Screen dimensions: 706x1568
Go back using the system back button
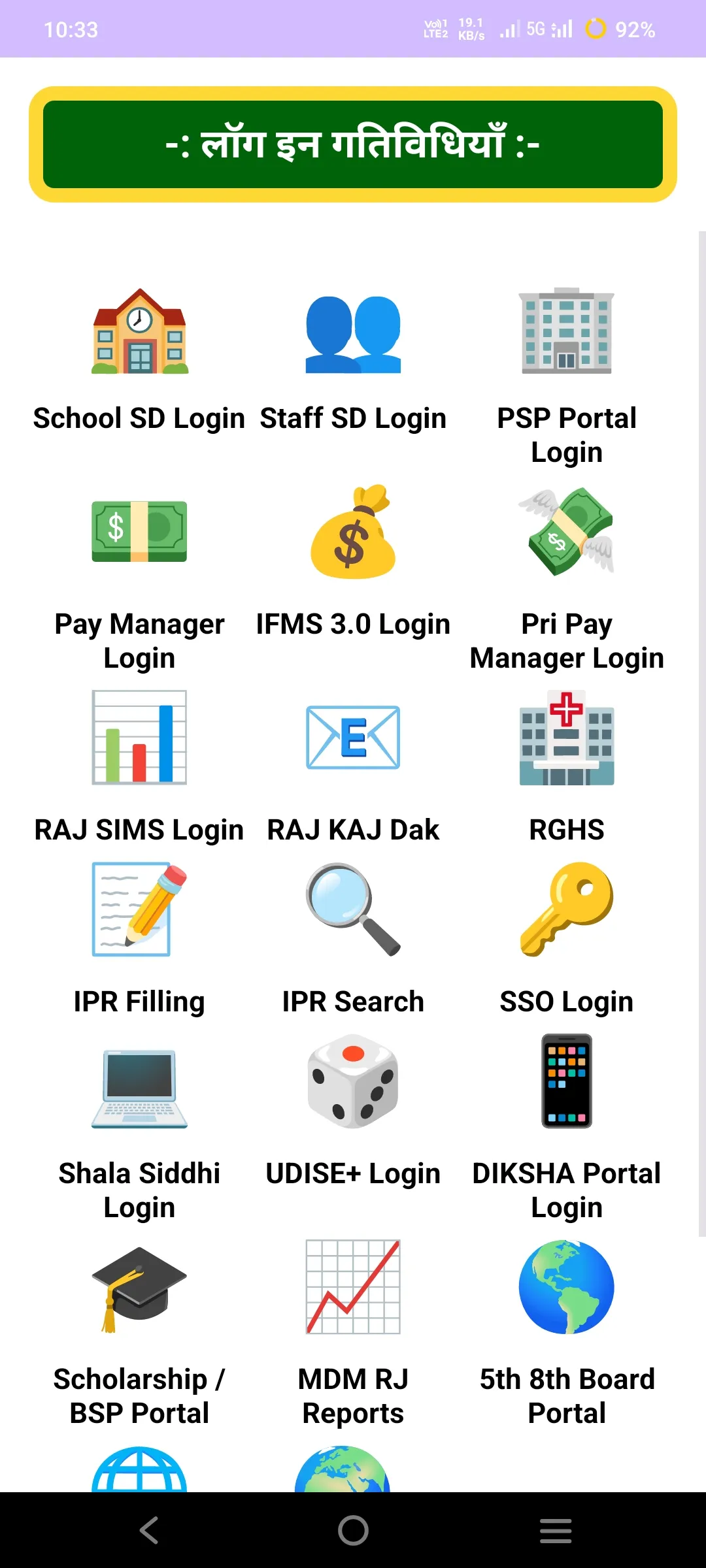click(149, 1530)
